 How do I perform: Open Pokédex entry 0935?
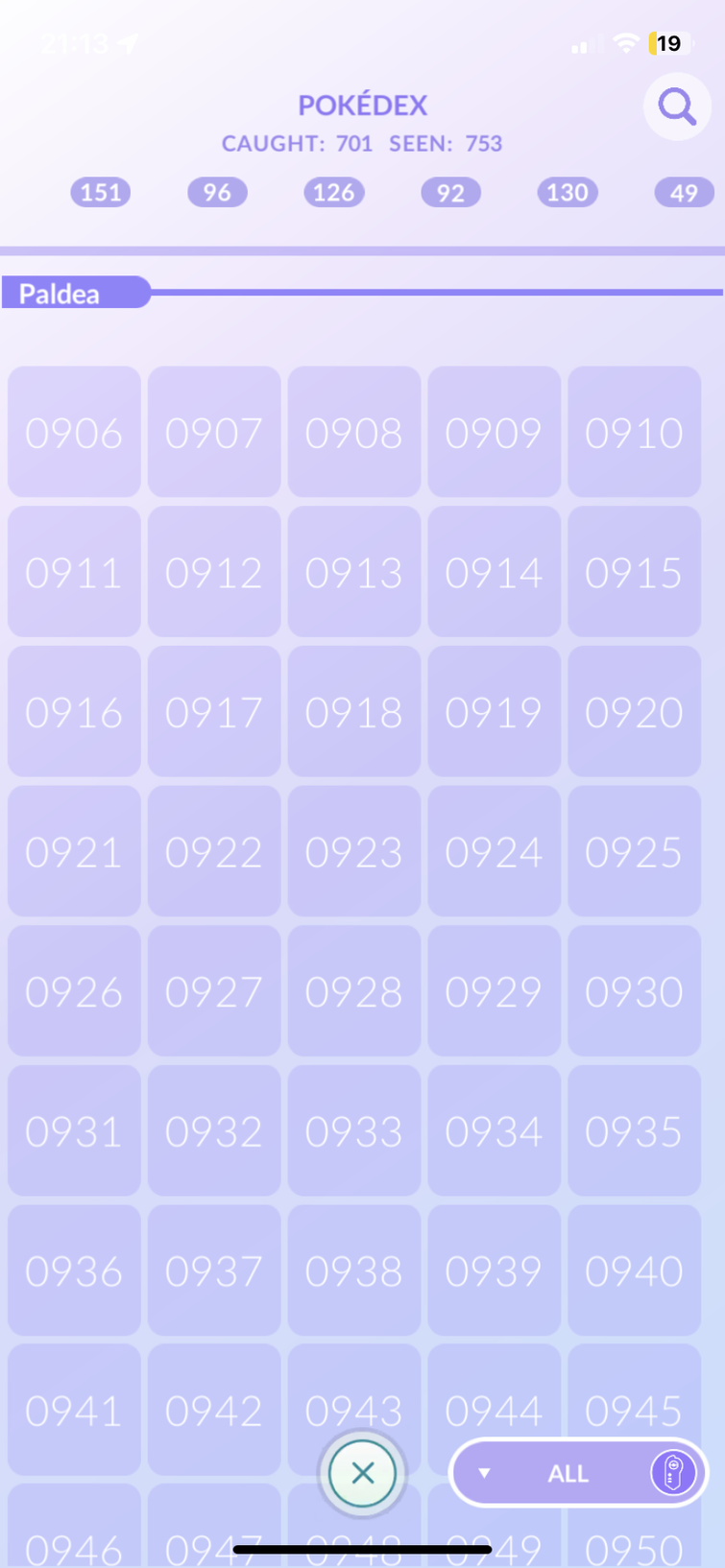tap(634, 1130)
